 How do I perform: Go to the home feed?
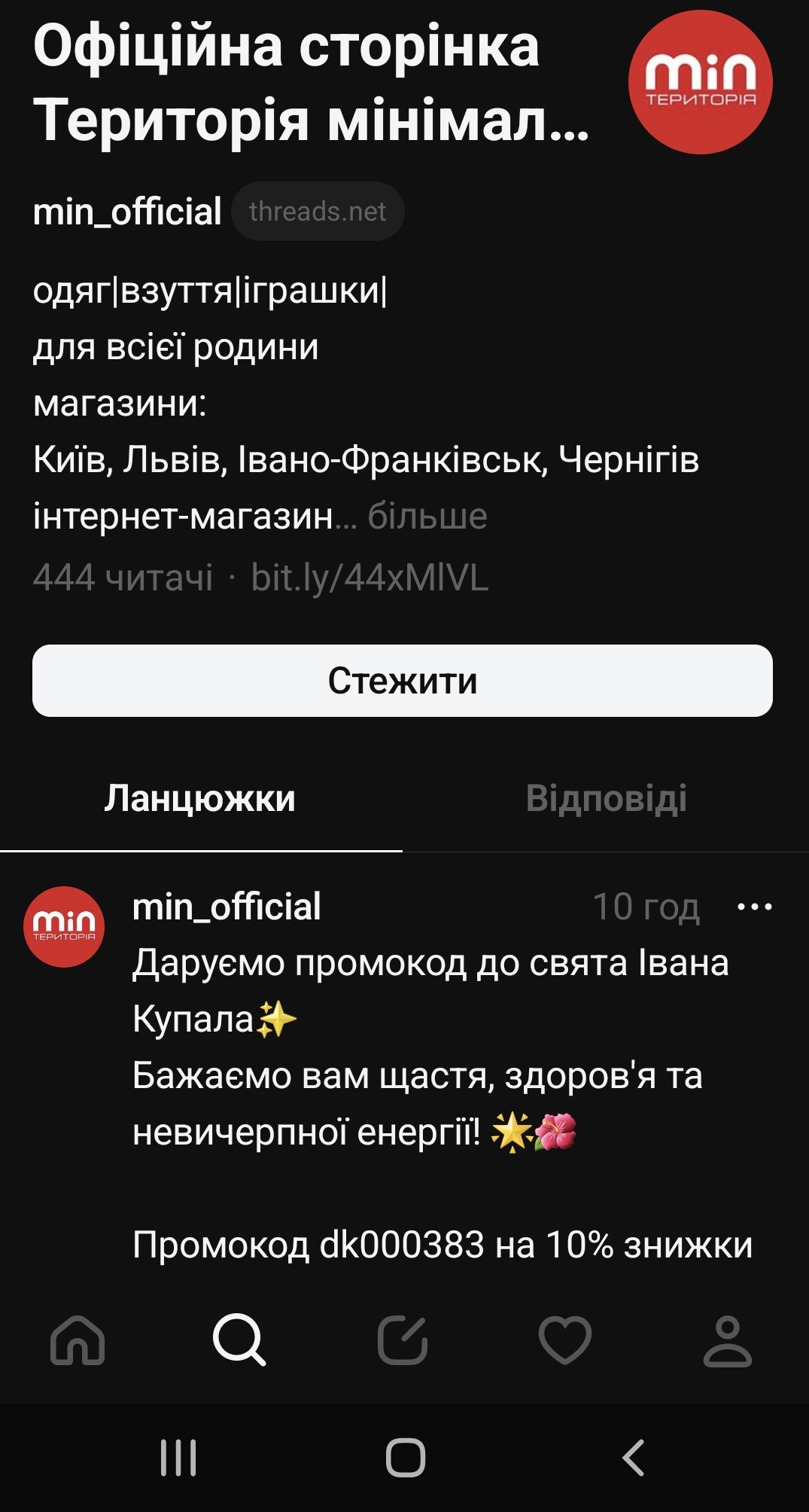(78, 1340)
